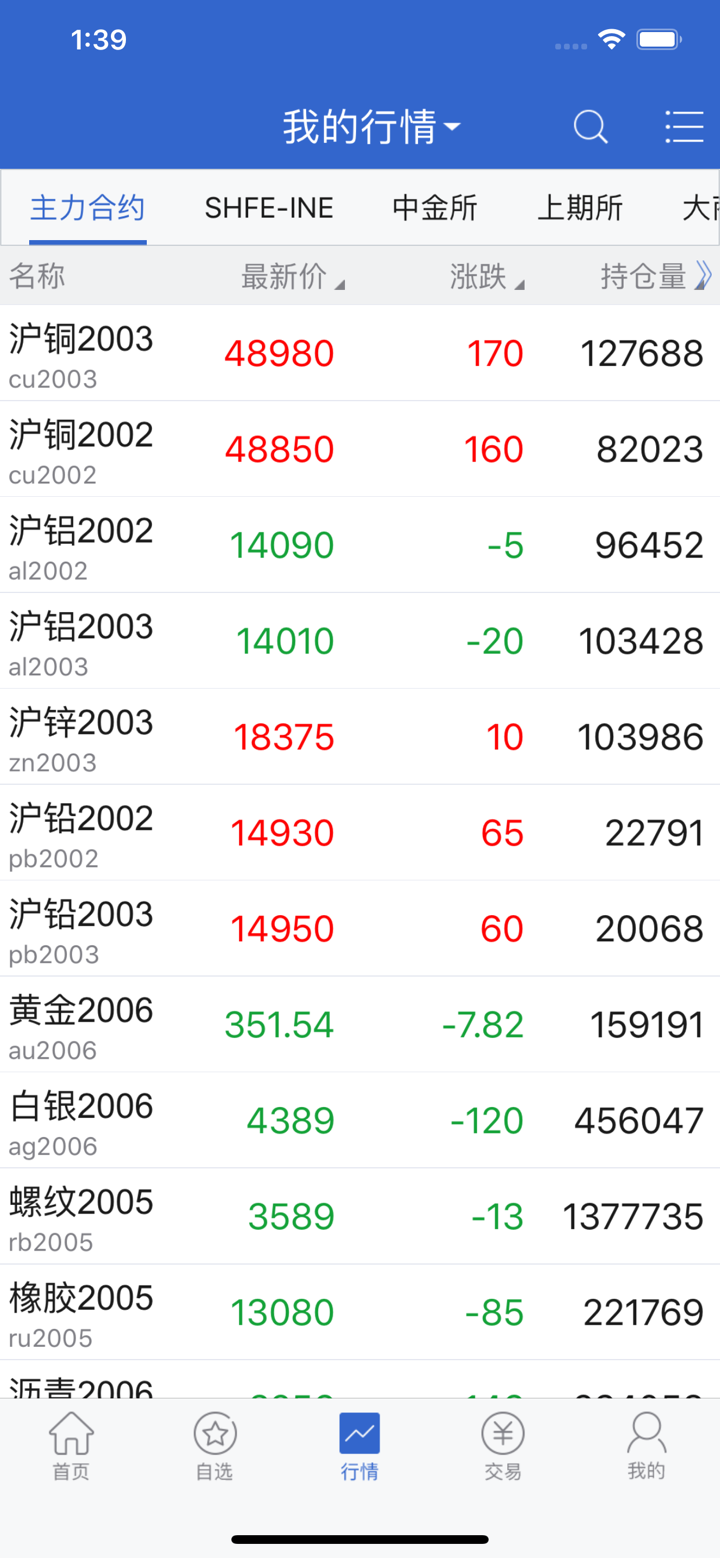This screenshot has width=720, height=1558.
Task: Switch to the 交易 trading tab
Action: [503, 1446]
